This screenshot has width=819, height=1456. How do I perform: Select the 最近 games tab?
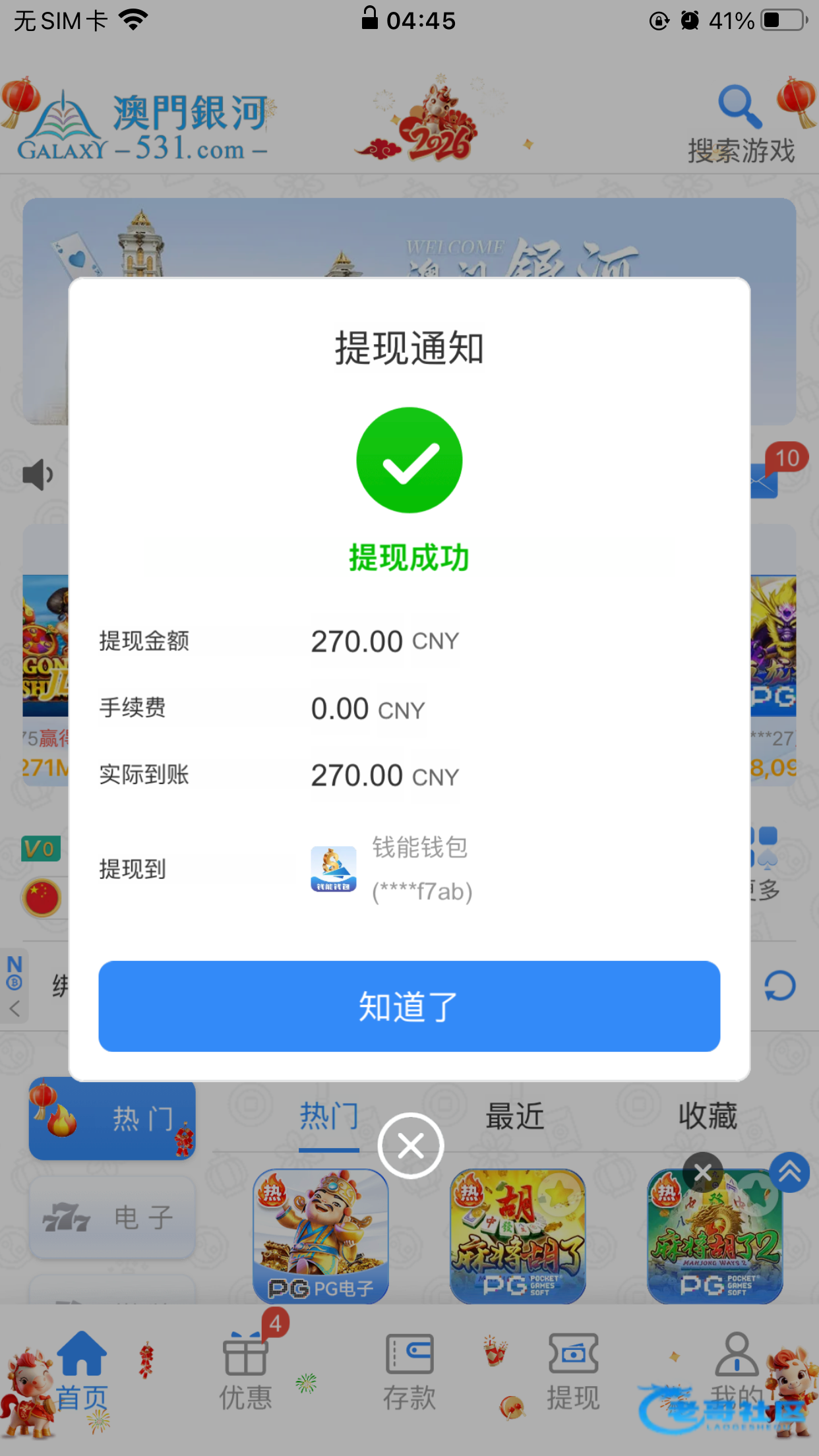tap(514, 1117)
